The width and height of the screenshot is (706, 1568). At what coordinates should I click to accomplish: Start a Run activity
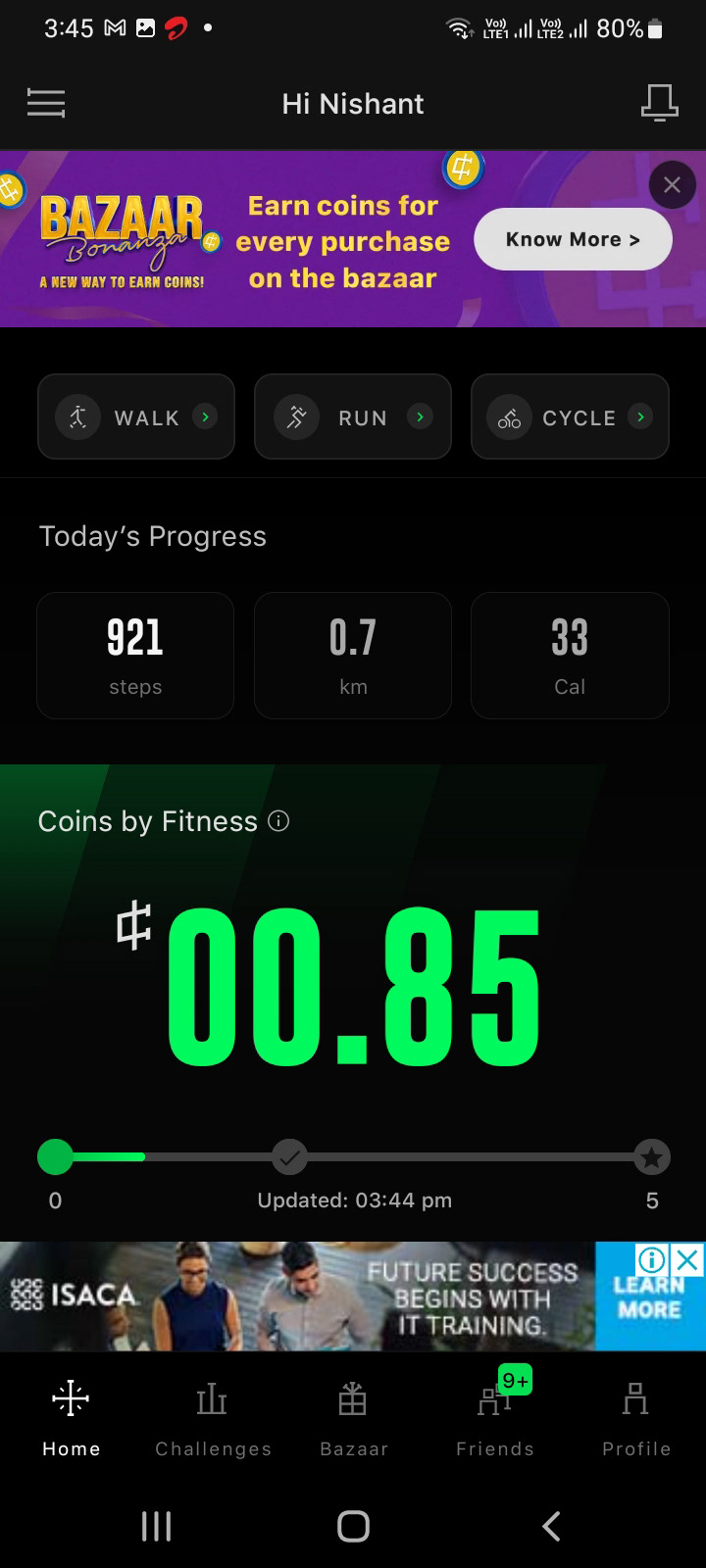pyautogui.click(x=353, y=417)
